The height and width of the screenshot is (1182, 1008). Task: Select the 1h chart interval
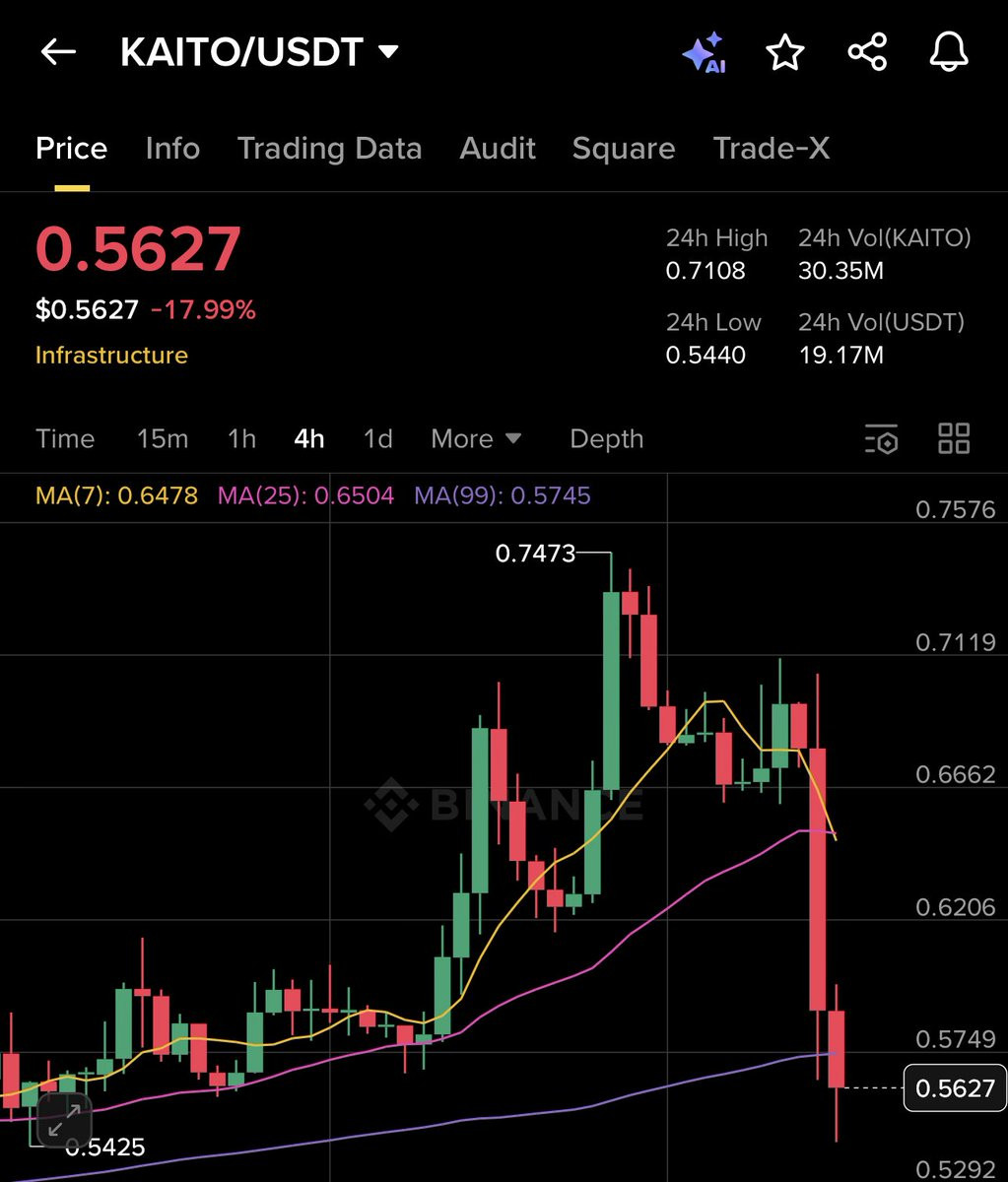241,438
